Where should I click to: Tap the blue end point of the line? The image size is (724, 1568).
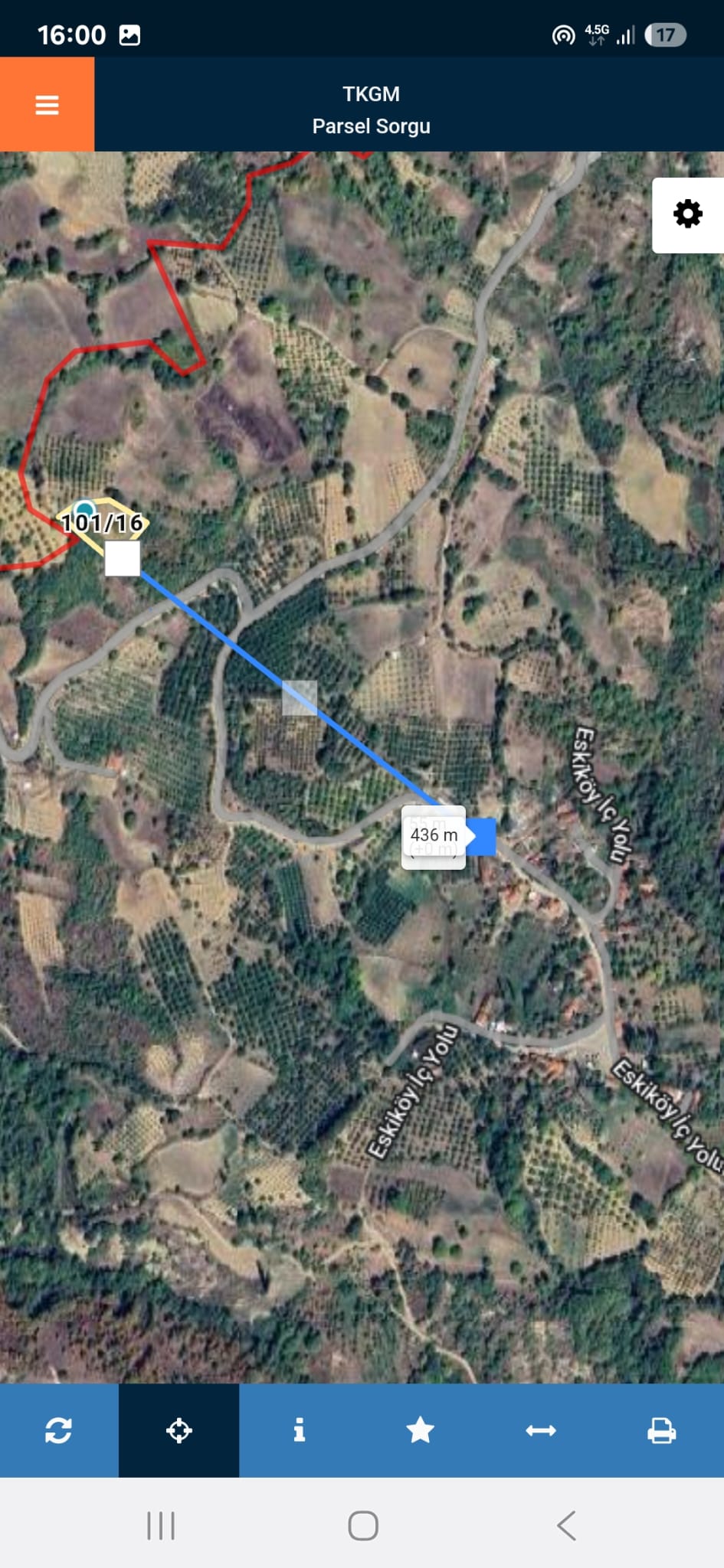point(481,836)
